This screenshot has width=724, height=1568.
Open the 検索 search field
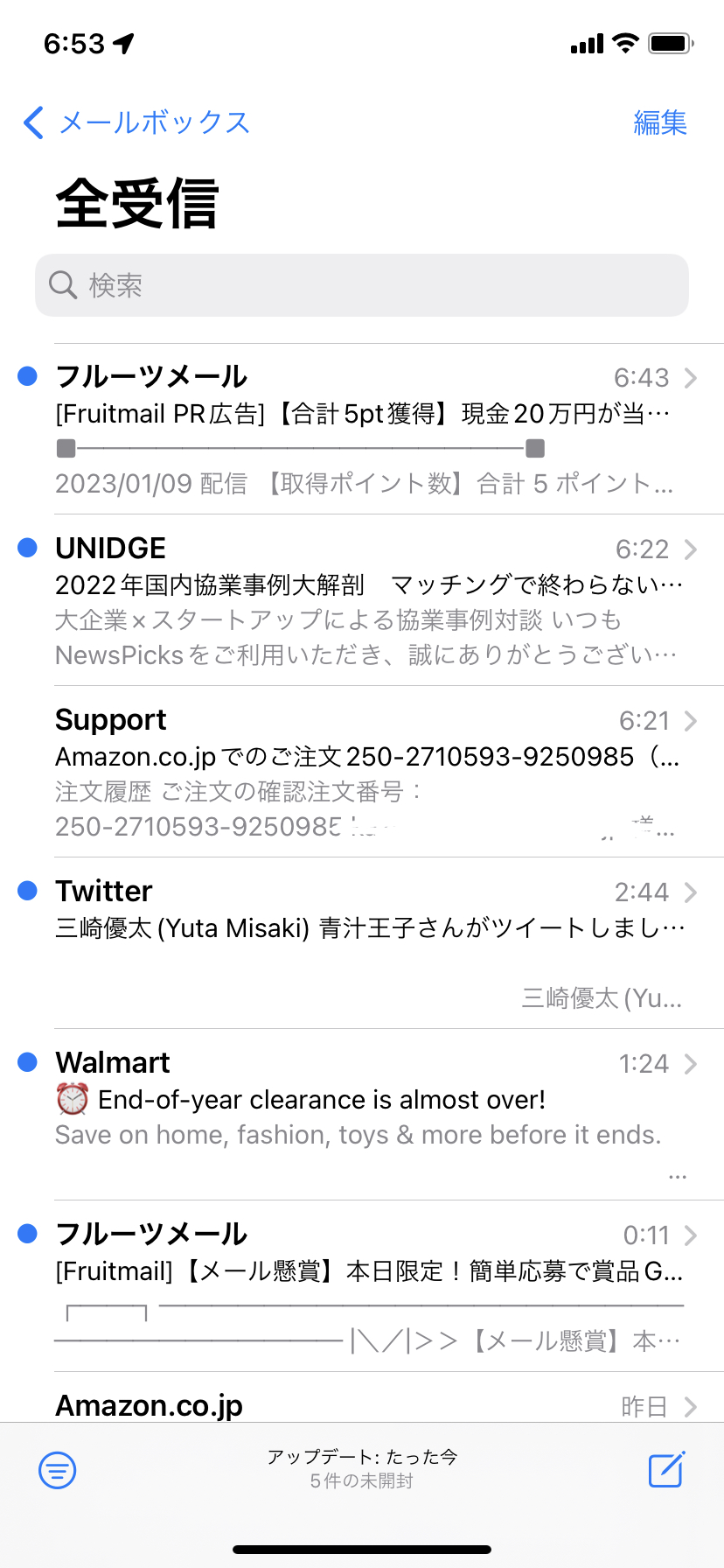362,285
